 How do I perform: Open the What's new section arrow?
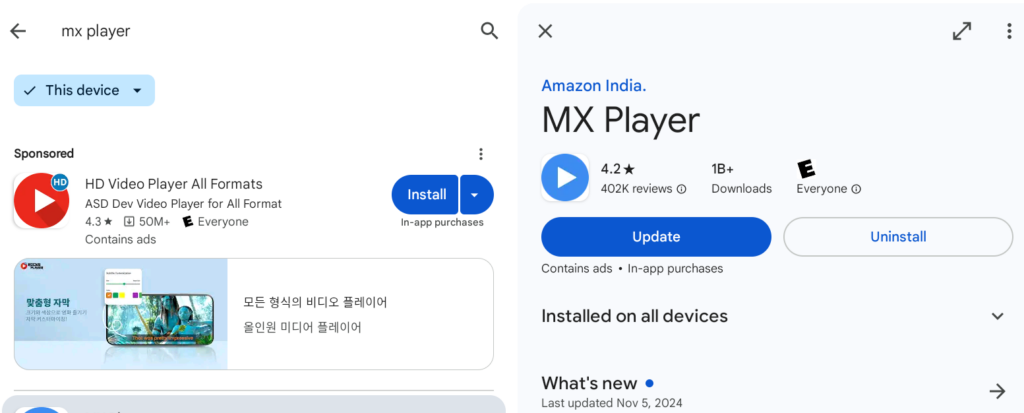point(997,390)
